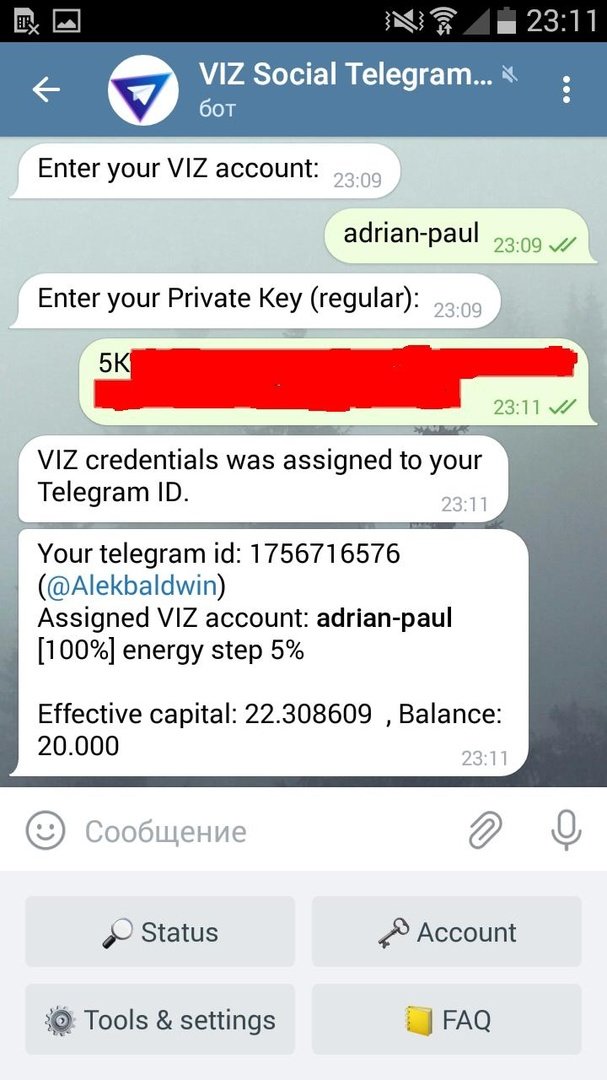607x1080 pixels.
Task: Go back using the arrow icon
Action: 46,90
